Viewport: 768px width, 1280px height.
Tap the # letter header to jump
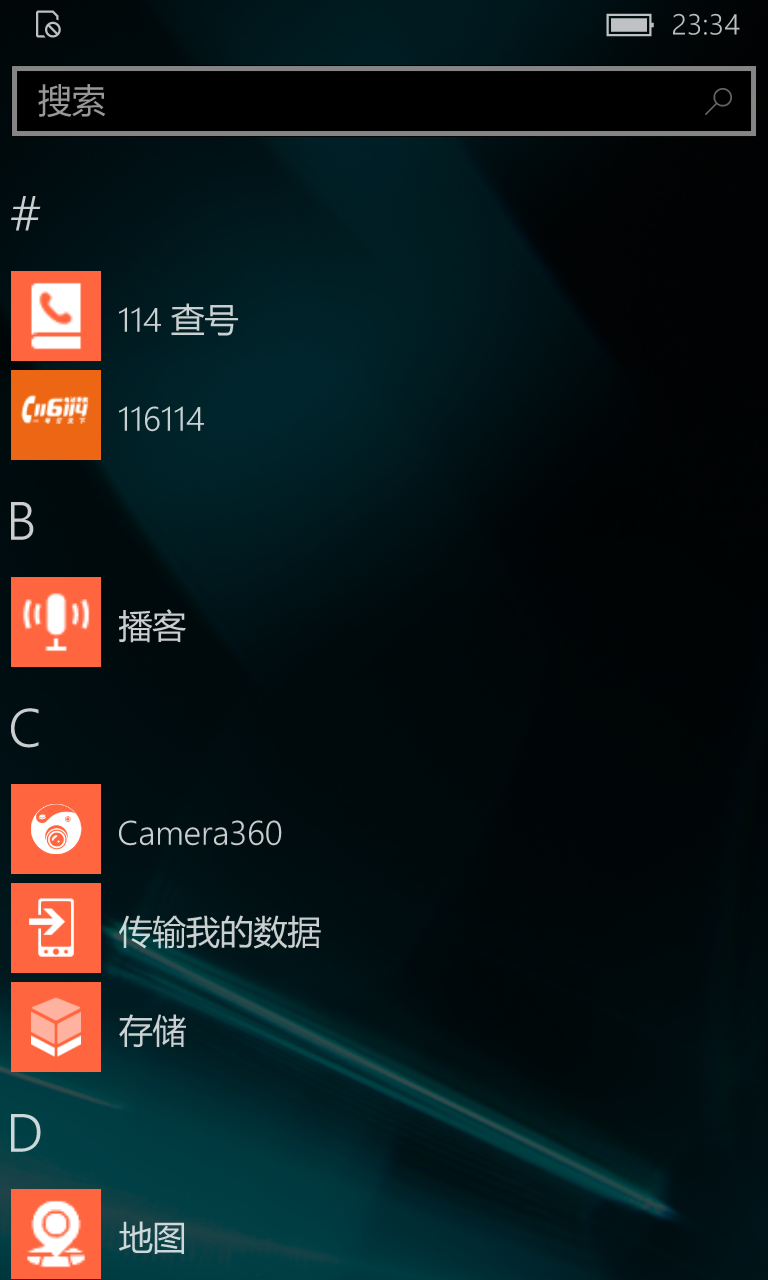click(x=26, y=214)
